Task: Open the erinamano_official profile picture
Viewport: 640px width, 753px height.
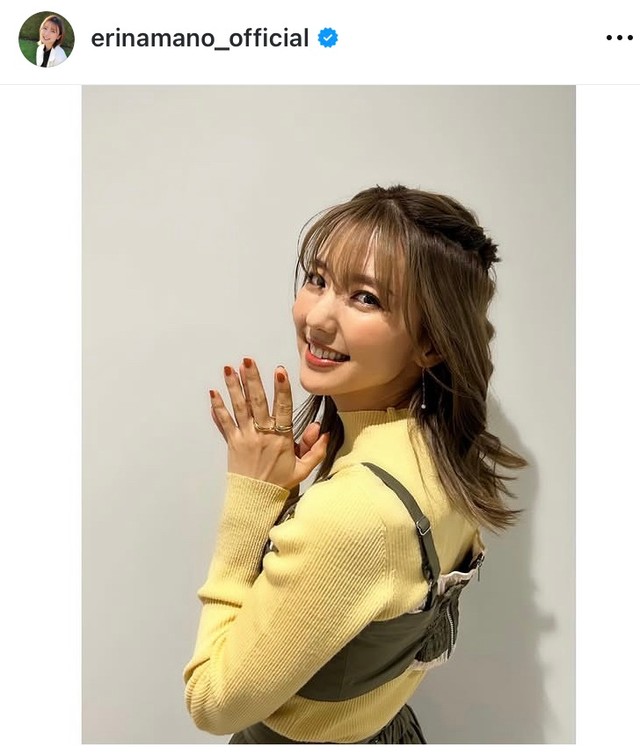Action: click(x=46, y=39)
